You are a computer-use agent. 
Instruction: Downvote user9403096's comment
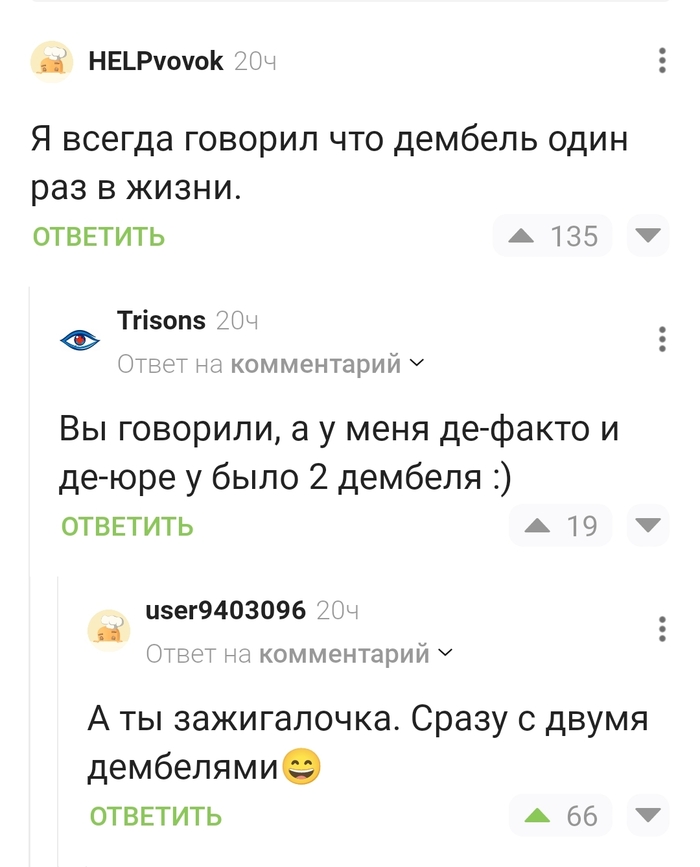point(648,815)
